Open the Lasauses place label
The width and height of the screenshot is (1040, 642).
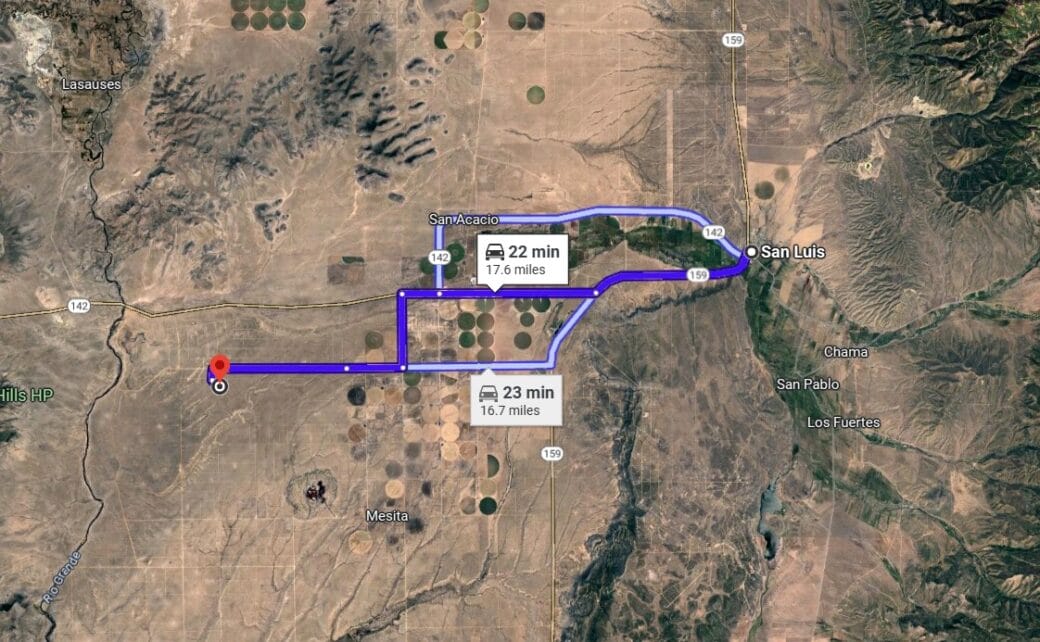click(x=91, y=84)
